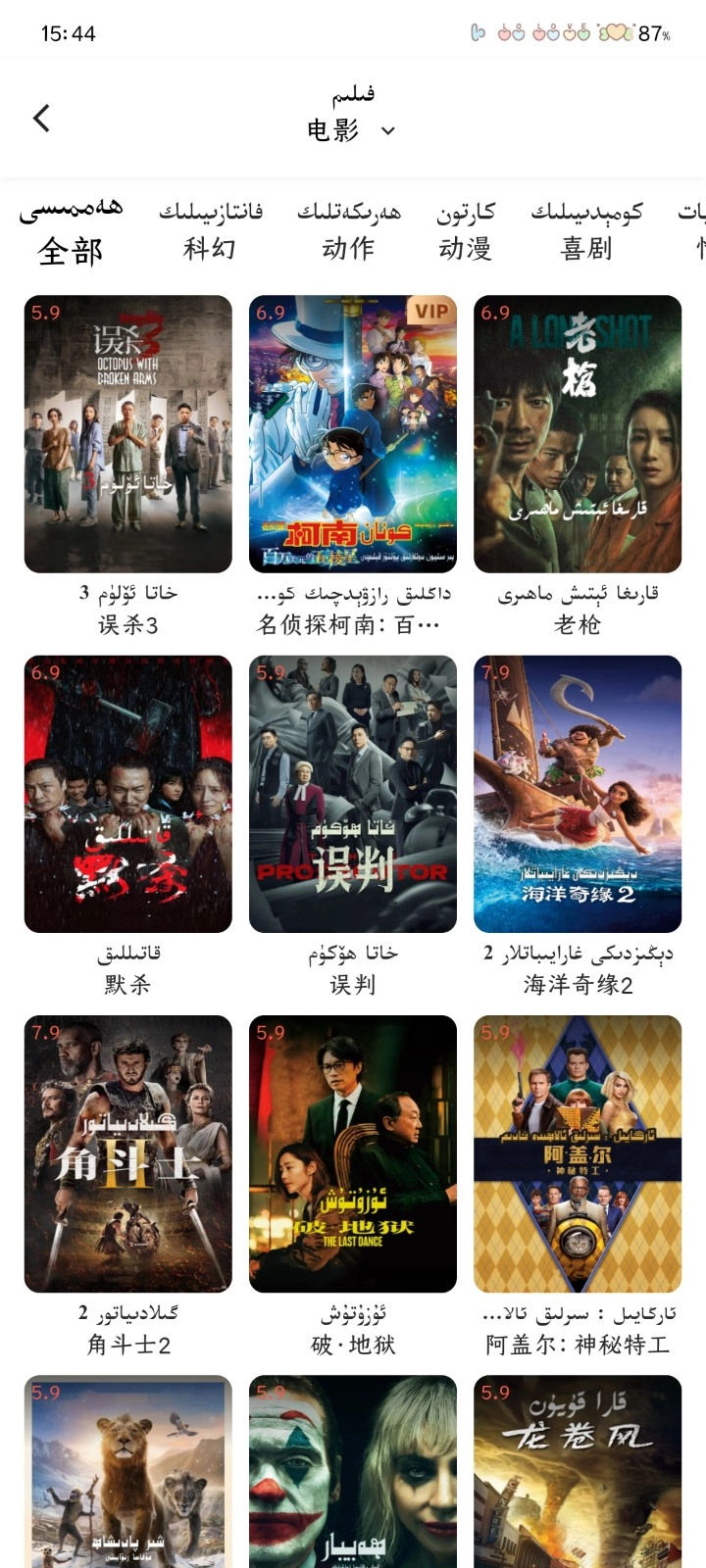Select the 全部 tab

pos(71,231)
